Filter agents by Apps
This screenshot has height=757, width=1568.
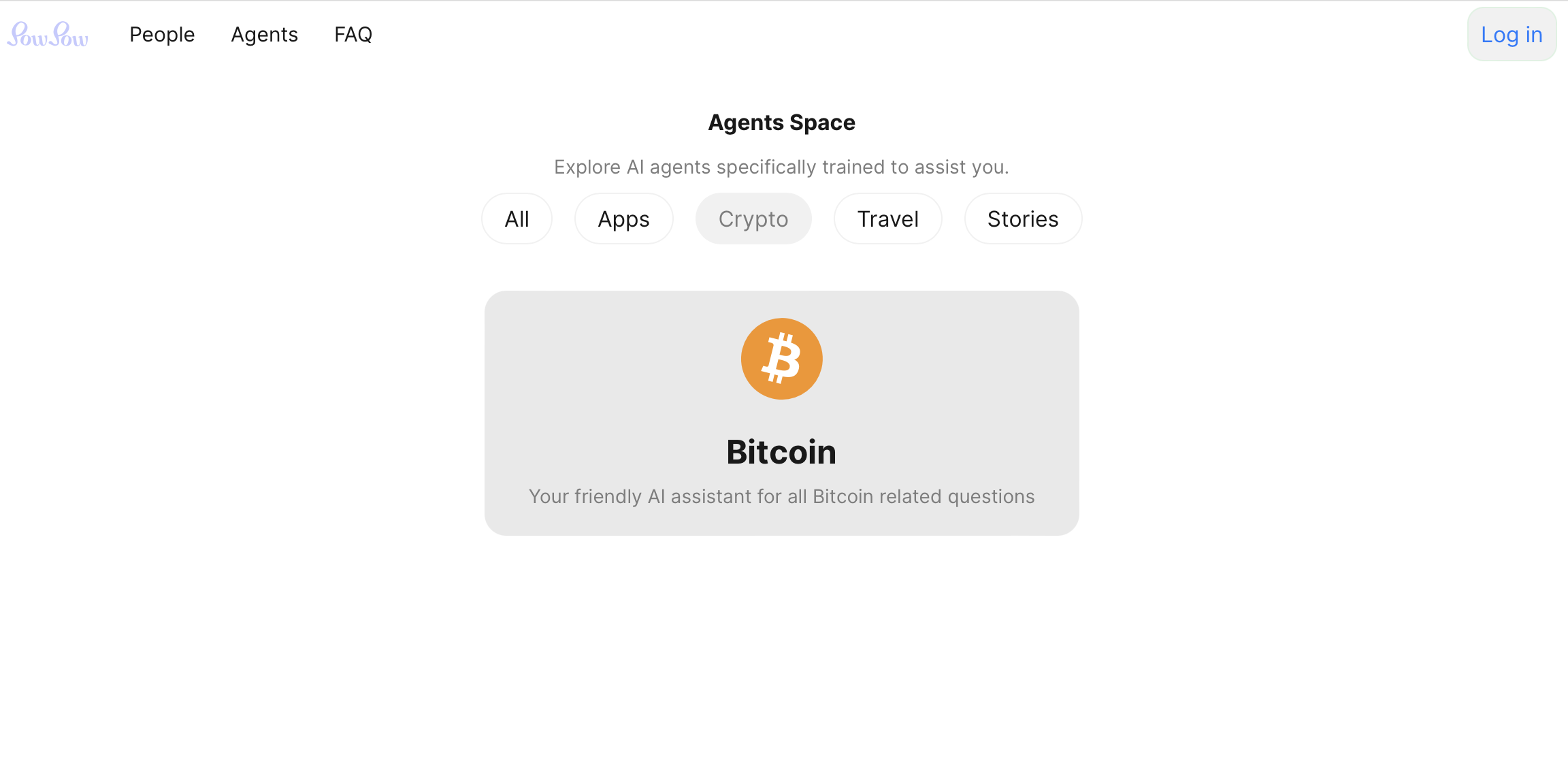coord(624,219)
